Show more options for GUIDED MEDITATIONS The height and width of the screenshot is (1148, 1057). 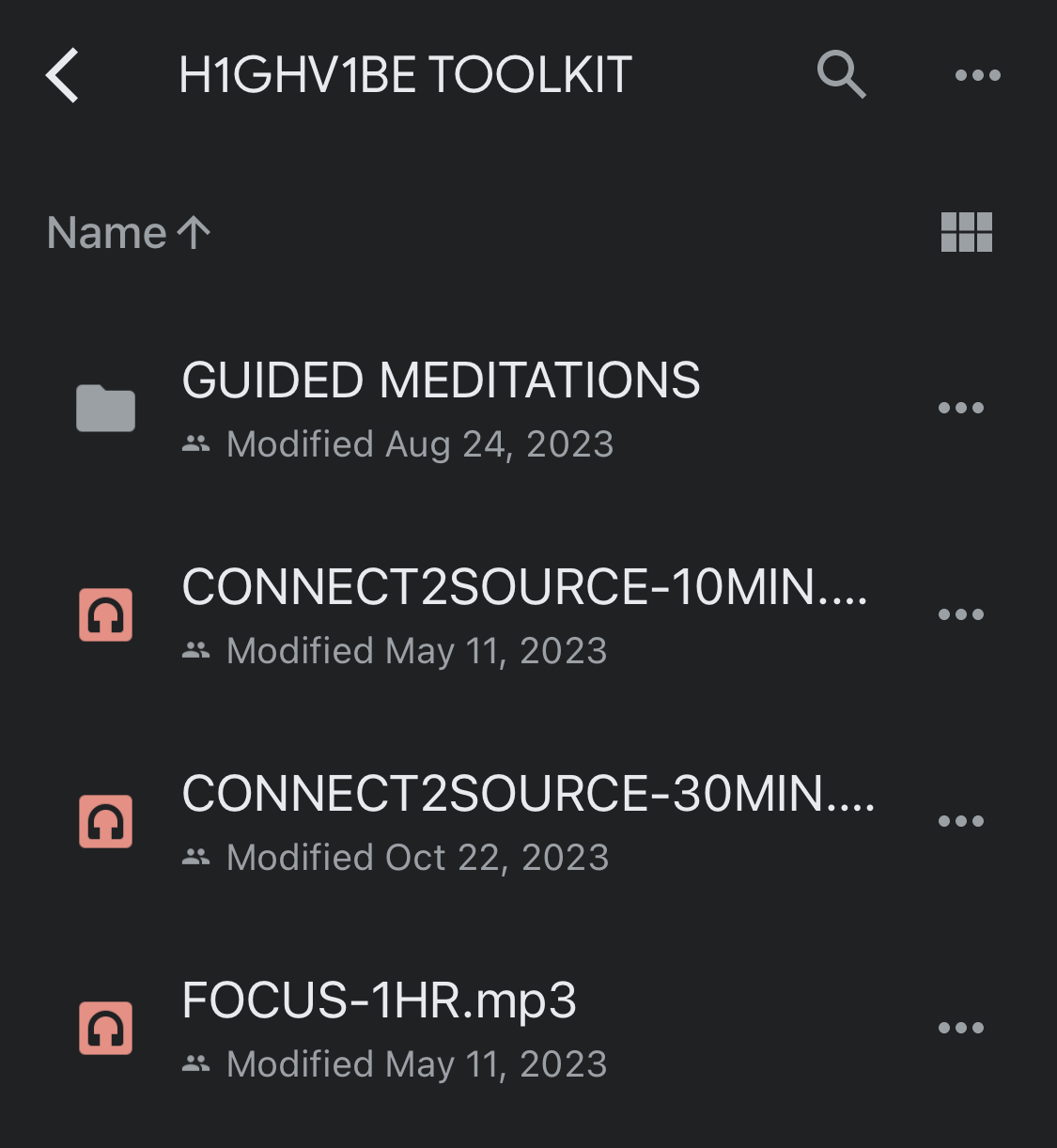pyautogui.click(x=960, y=408)
